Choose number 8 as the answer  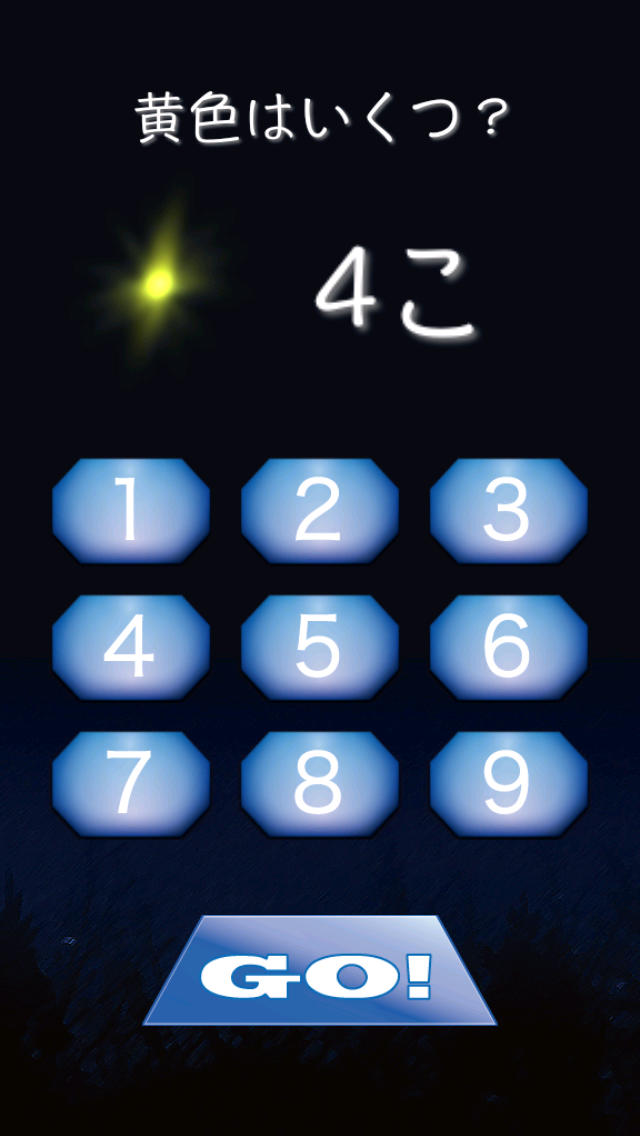319,783
